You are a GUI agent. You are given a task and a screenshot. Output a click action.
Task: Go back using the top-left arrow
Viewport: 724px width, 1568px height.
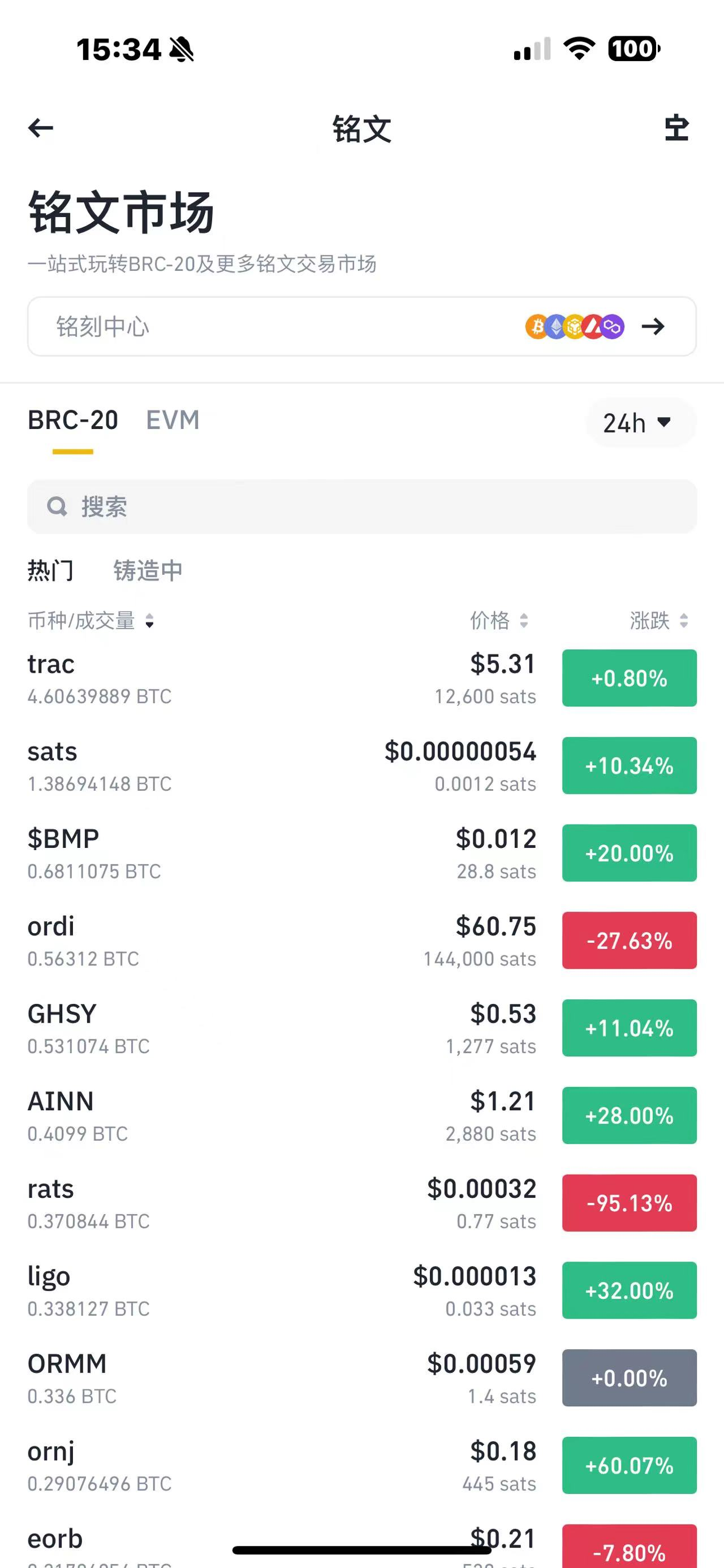pos(41,128)
